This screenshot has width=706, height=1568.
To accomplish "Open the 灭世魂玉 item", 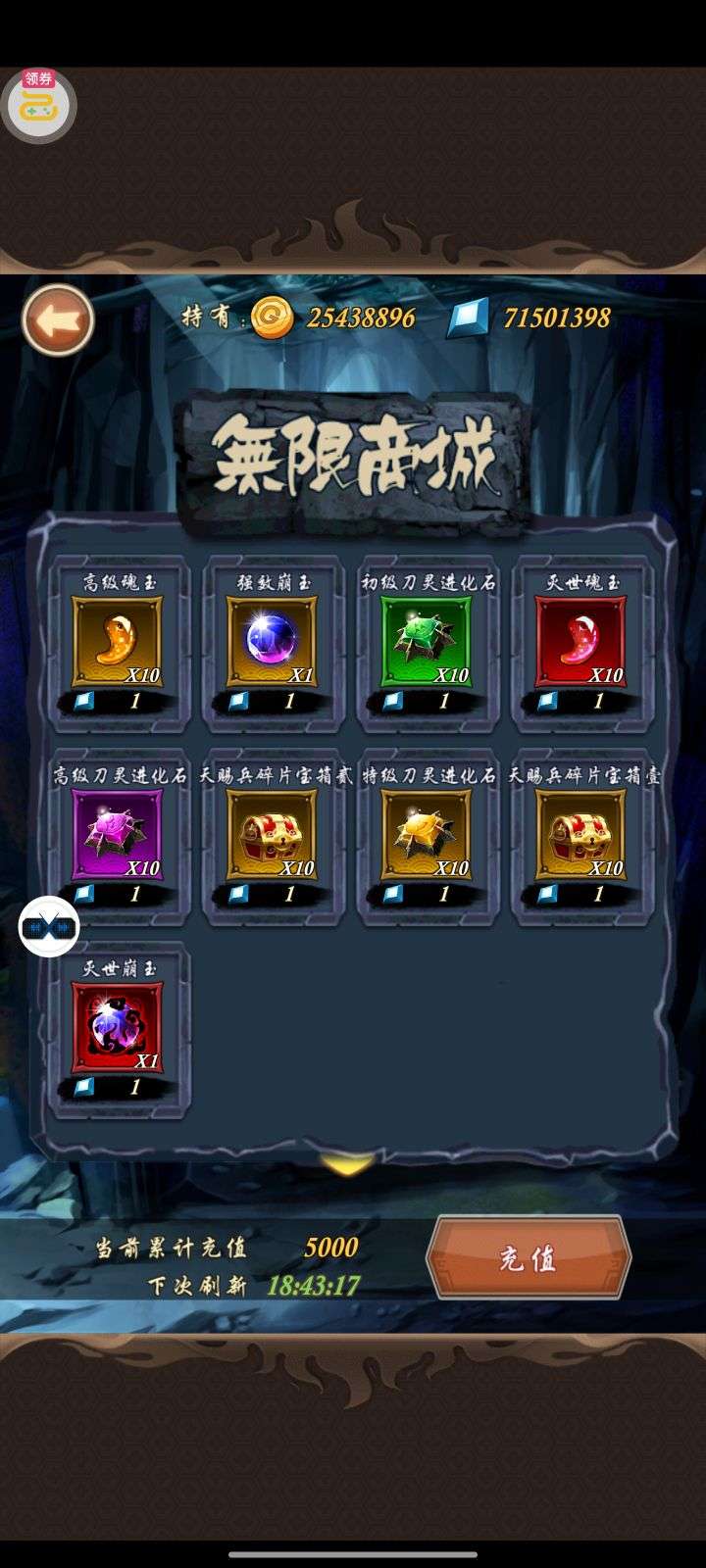I will 581,642.
